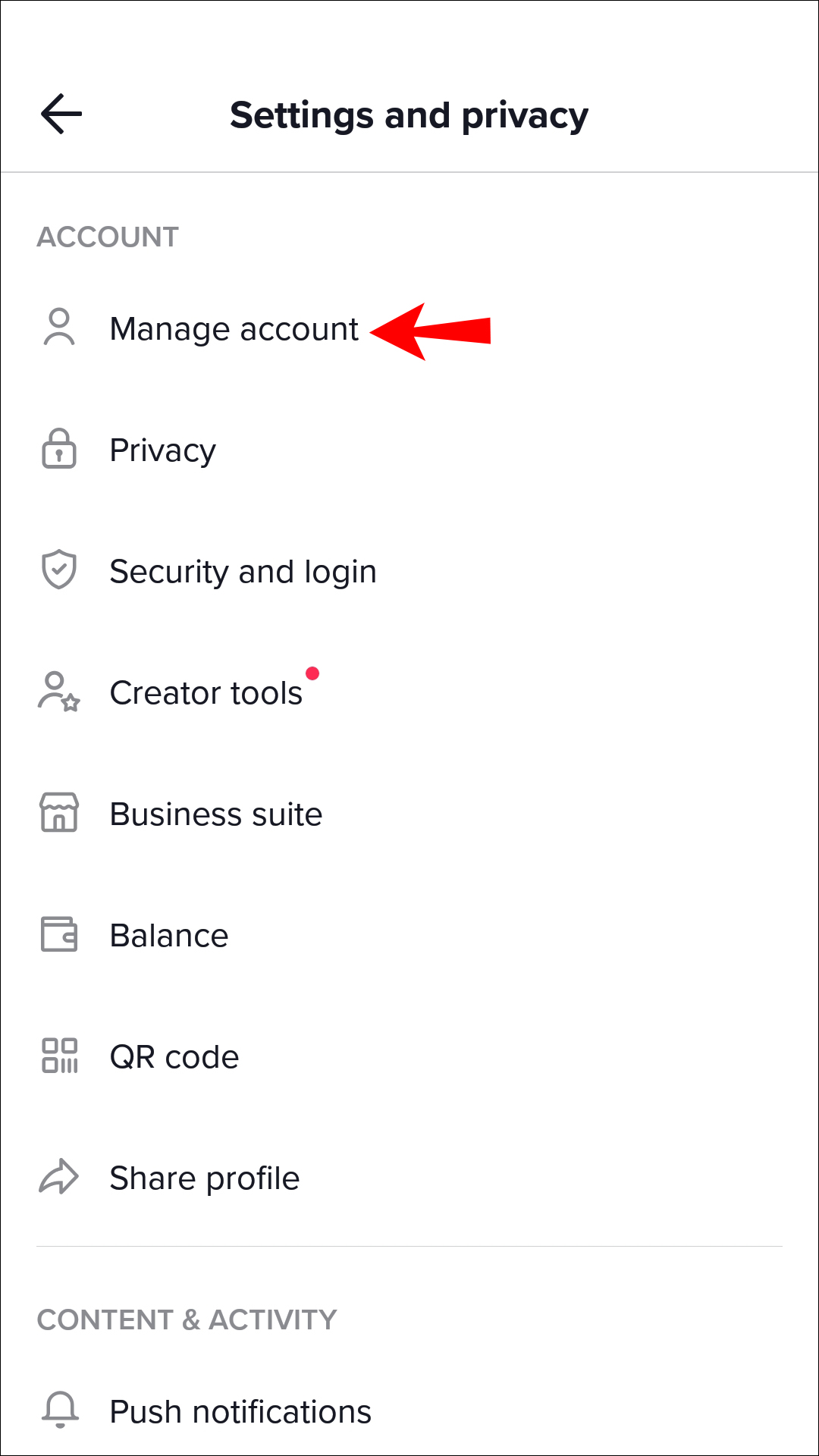Open the QR code row
This screenshot has height=1456, width=819.
click(174, 1057)
